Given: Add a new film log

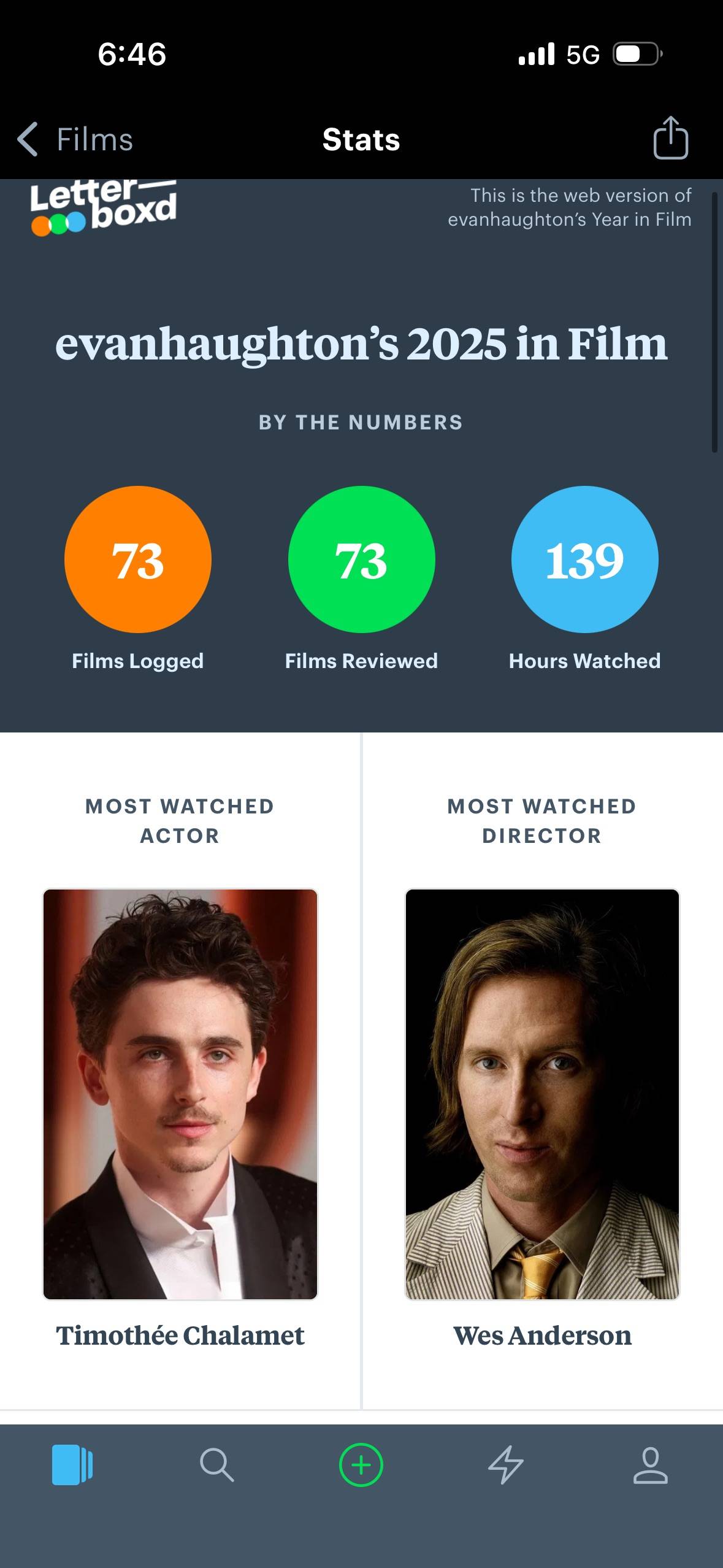Looking at the screenshot, I should 361,1465.
